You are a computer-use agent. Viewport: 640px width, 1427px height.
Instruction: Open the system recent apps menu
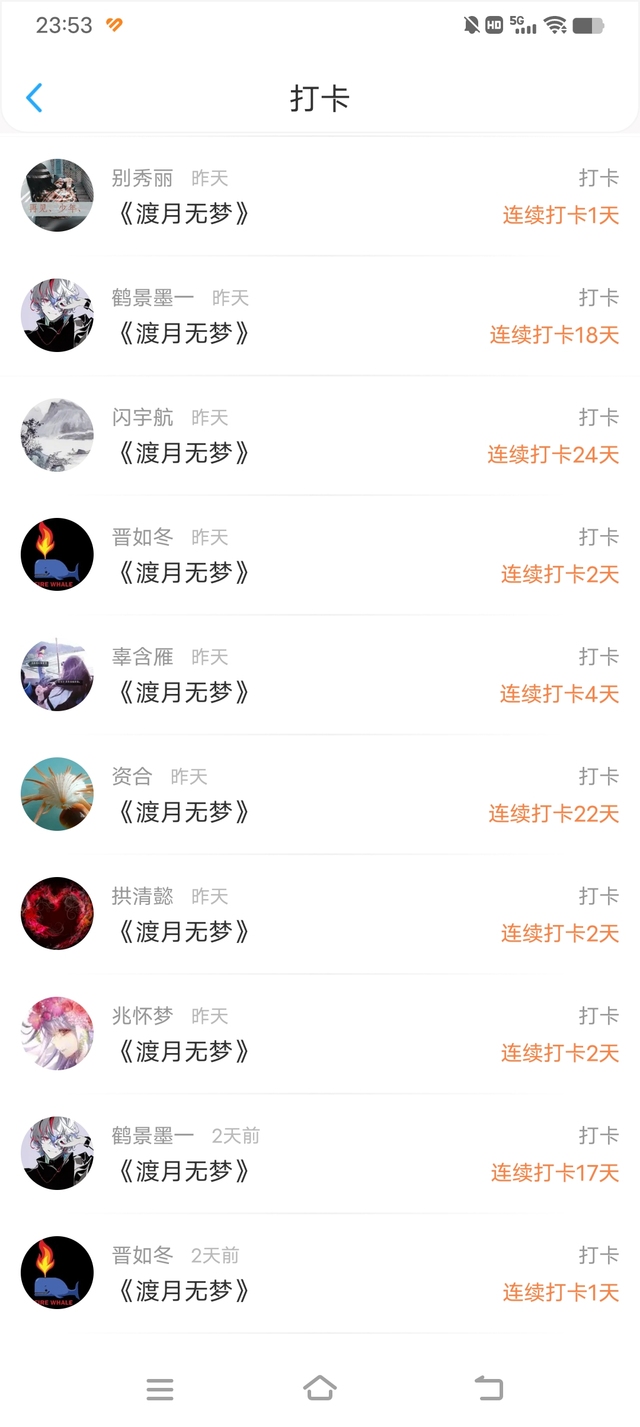click(160, 1388)
